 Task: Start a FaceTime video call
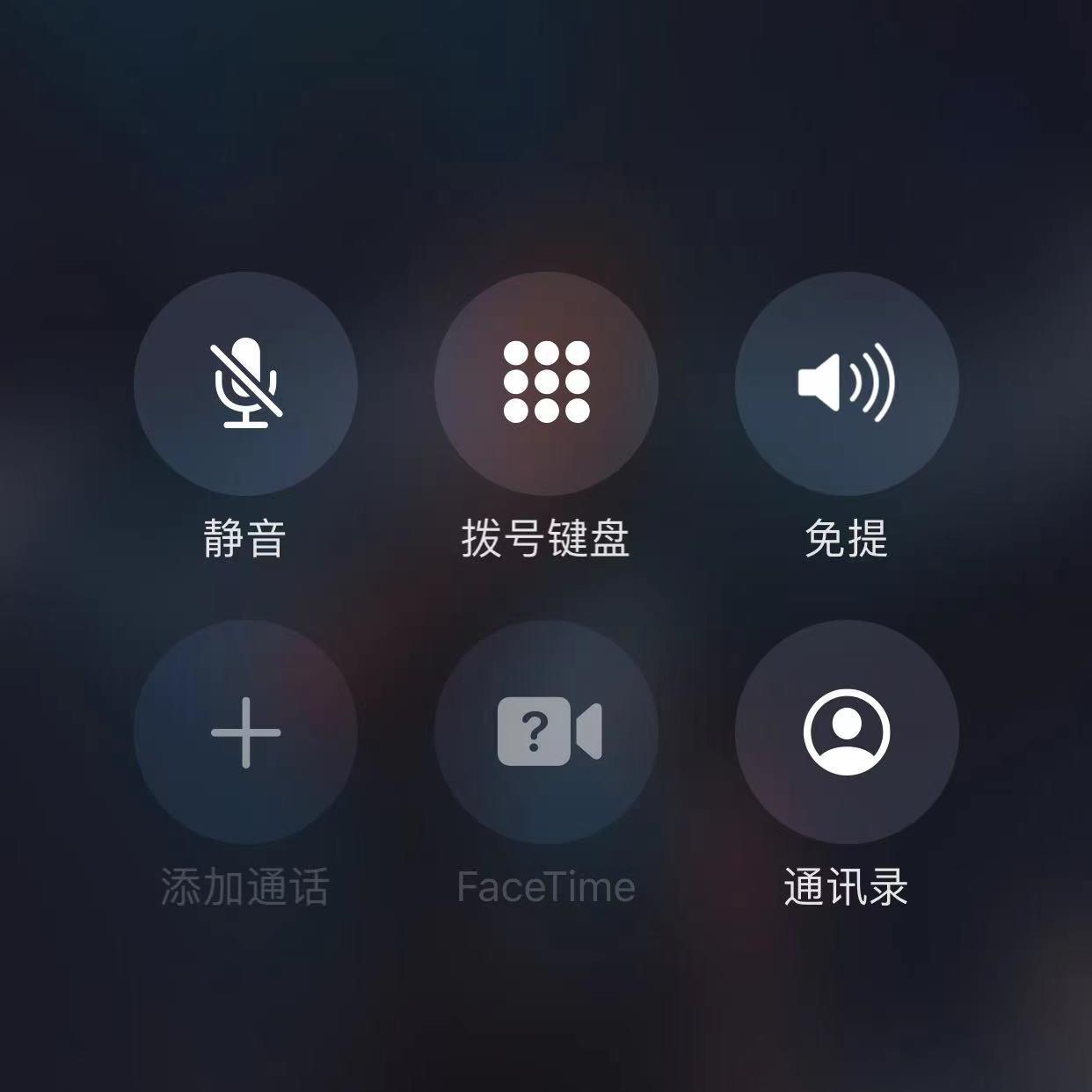pyautogui.click(x=546, y=732)
